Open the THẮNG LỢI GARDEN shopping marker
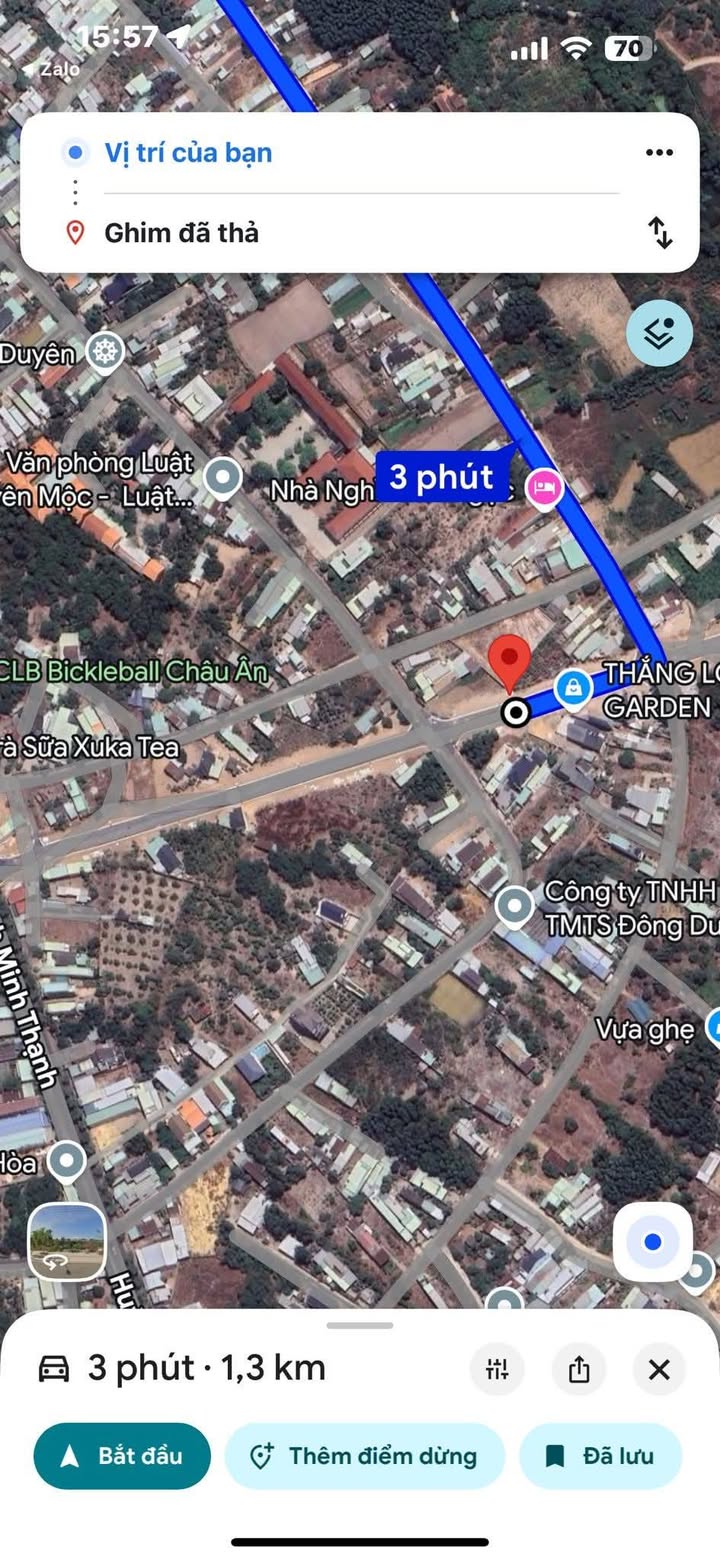The image size is (720, 1560). pyautogui.click(x=574, y=687)
